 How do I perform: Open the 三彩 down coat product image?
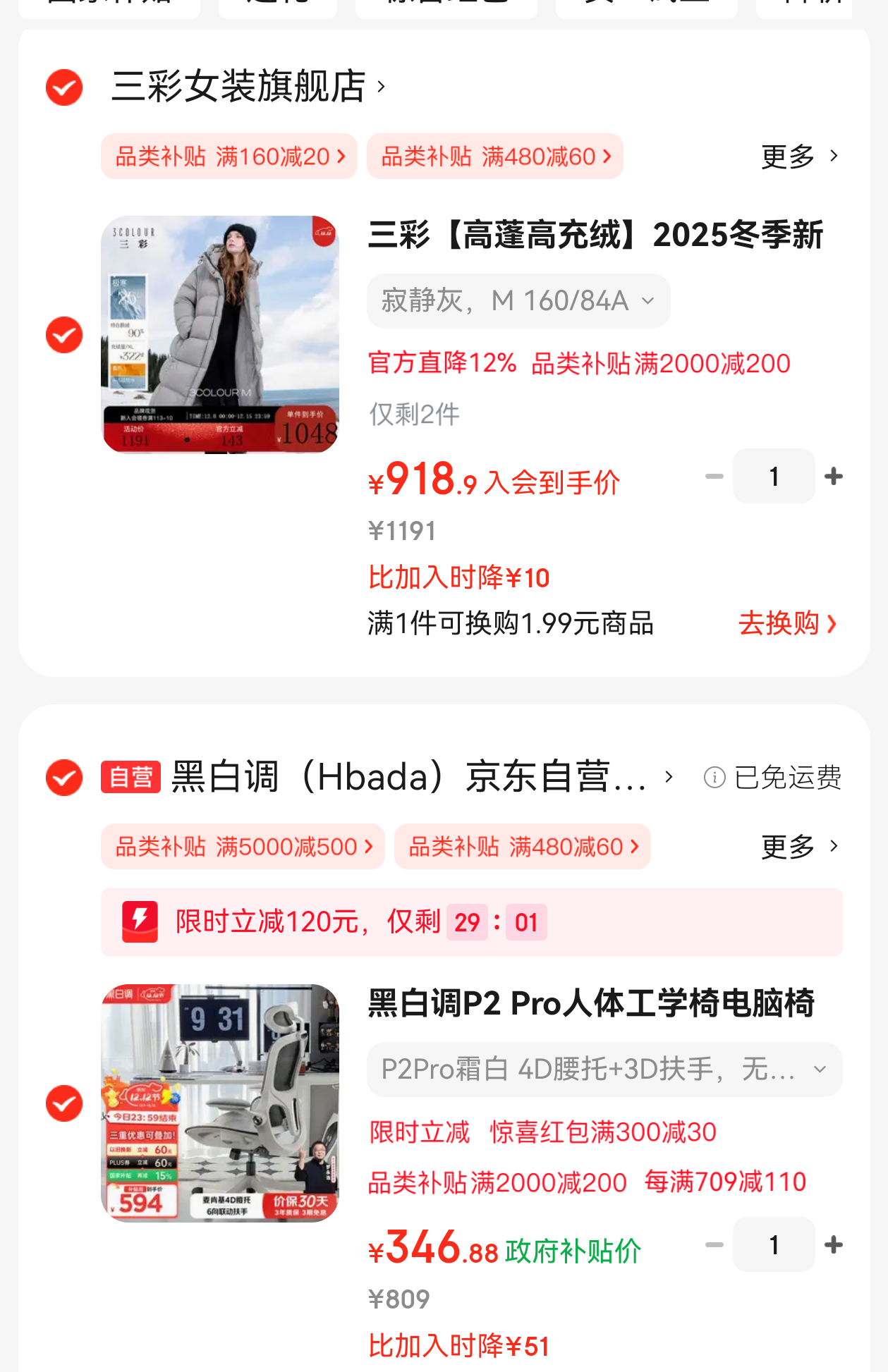coord(220,334)
